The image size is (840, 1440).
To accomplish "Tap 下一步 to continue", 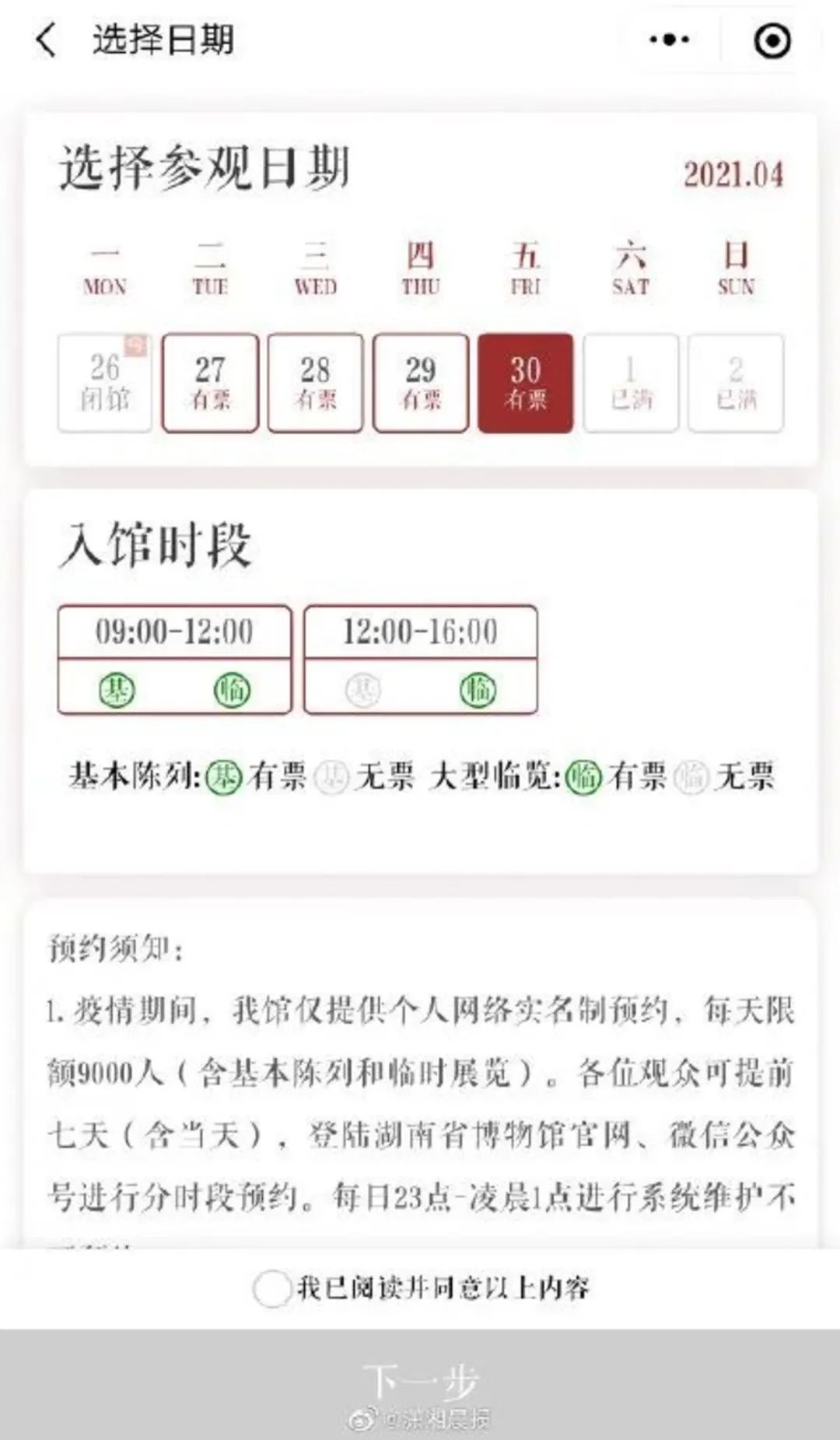I will (420, 1383).
